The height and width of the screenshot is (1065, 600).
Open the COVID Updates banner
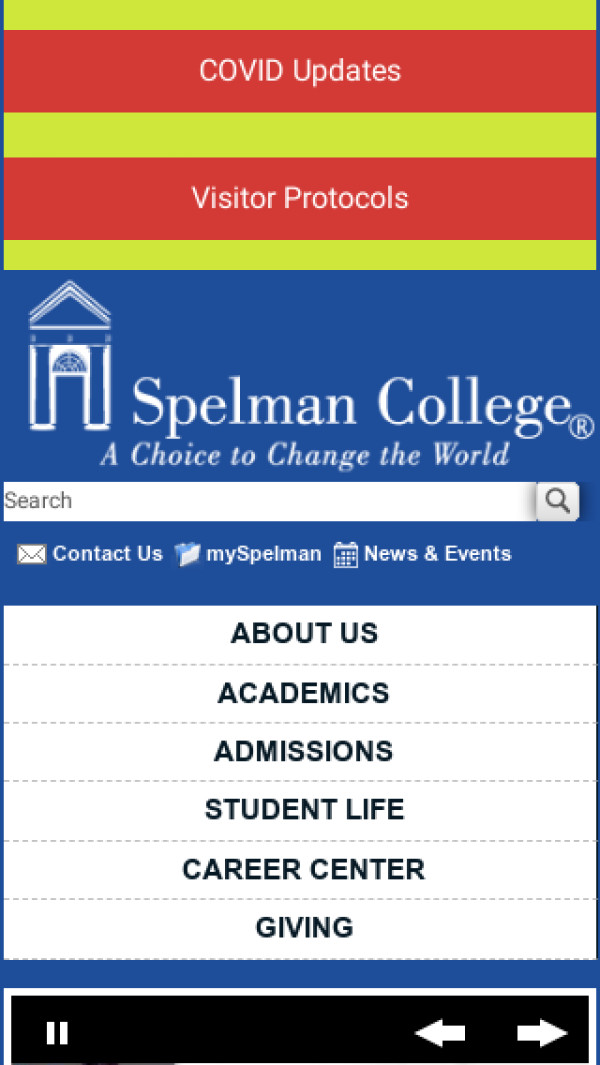tap(300, 71)
